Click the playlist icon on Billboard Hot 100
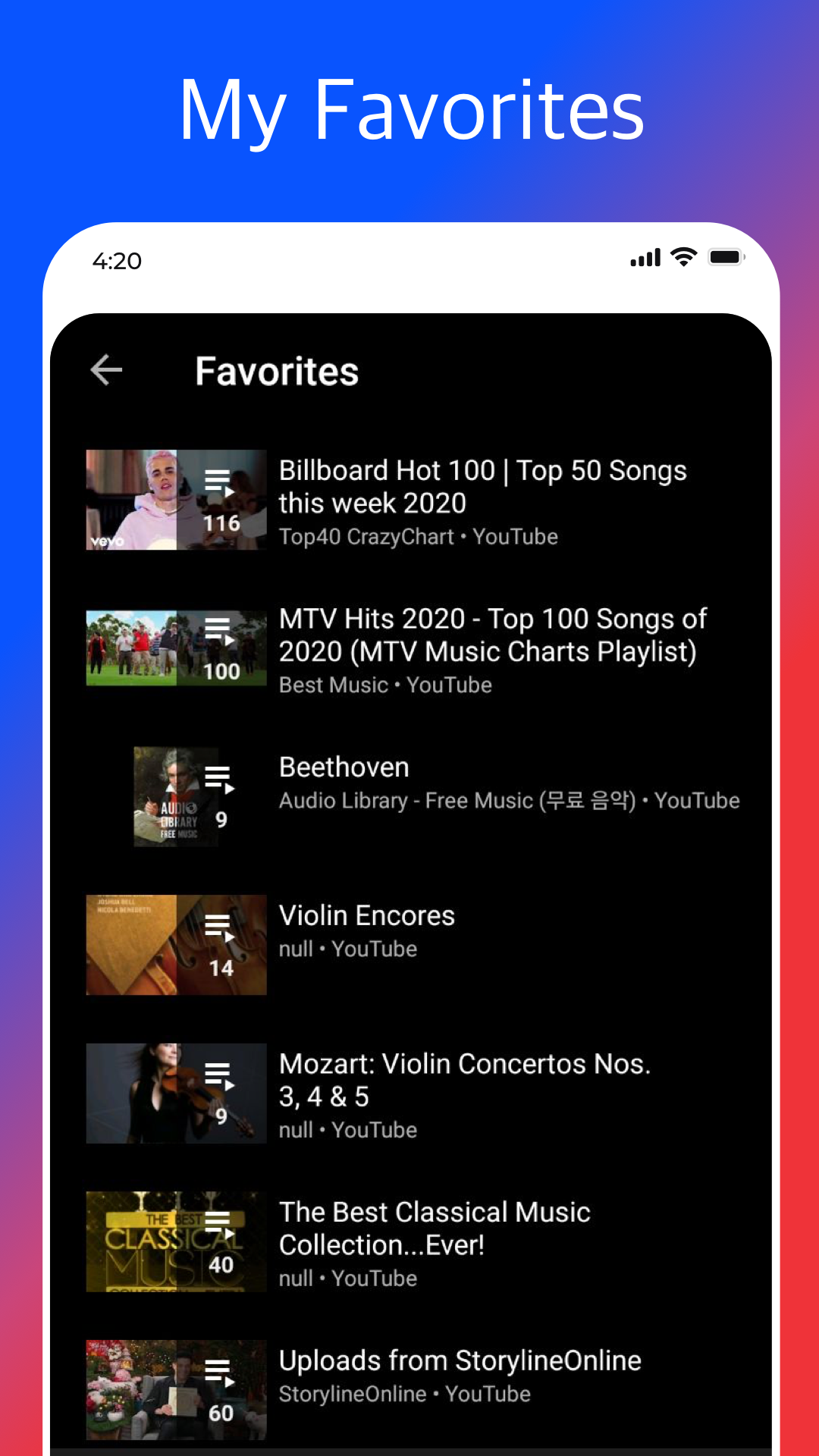 (220, 482)
